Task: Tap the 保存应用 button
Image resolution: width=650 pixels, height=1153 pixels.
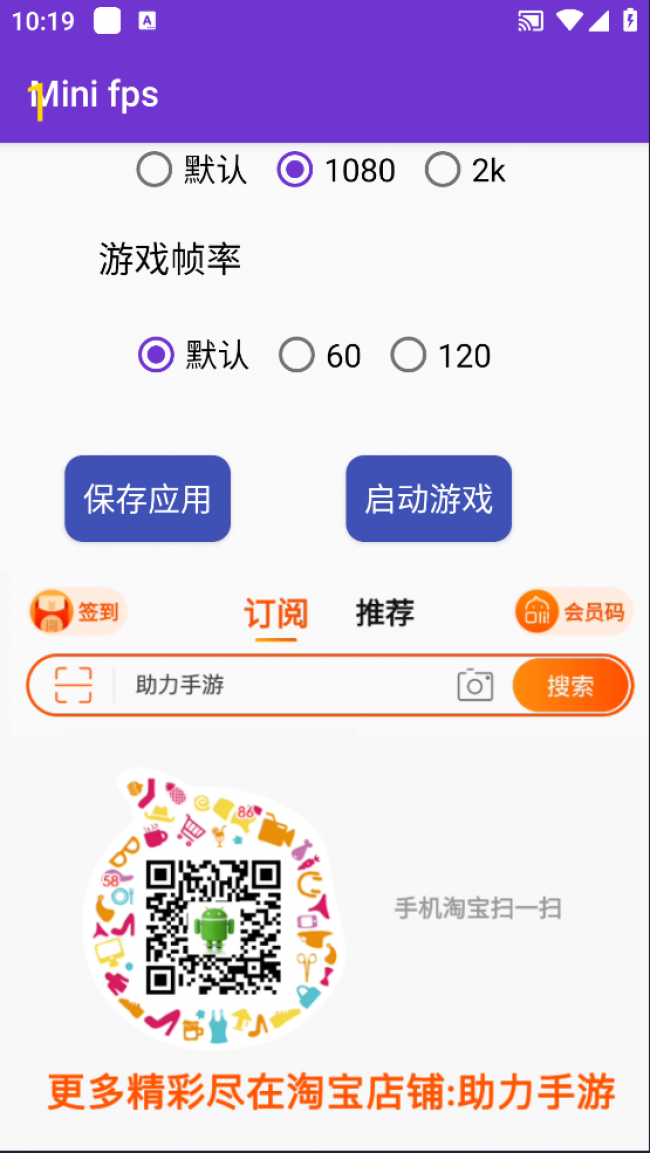Action: pyautogui.click(x=148, y=499)
